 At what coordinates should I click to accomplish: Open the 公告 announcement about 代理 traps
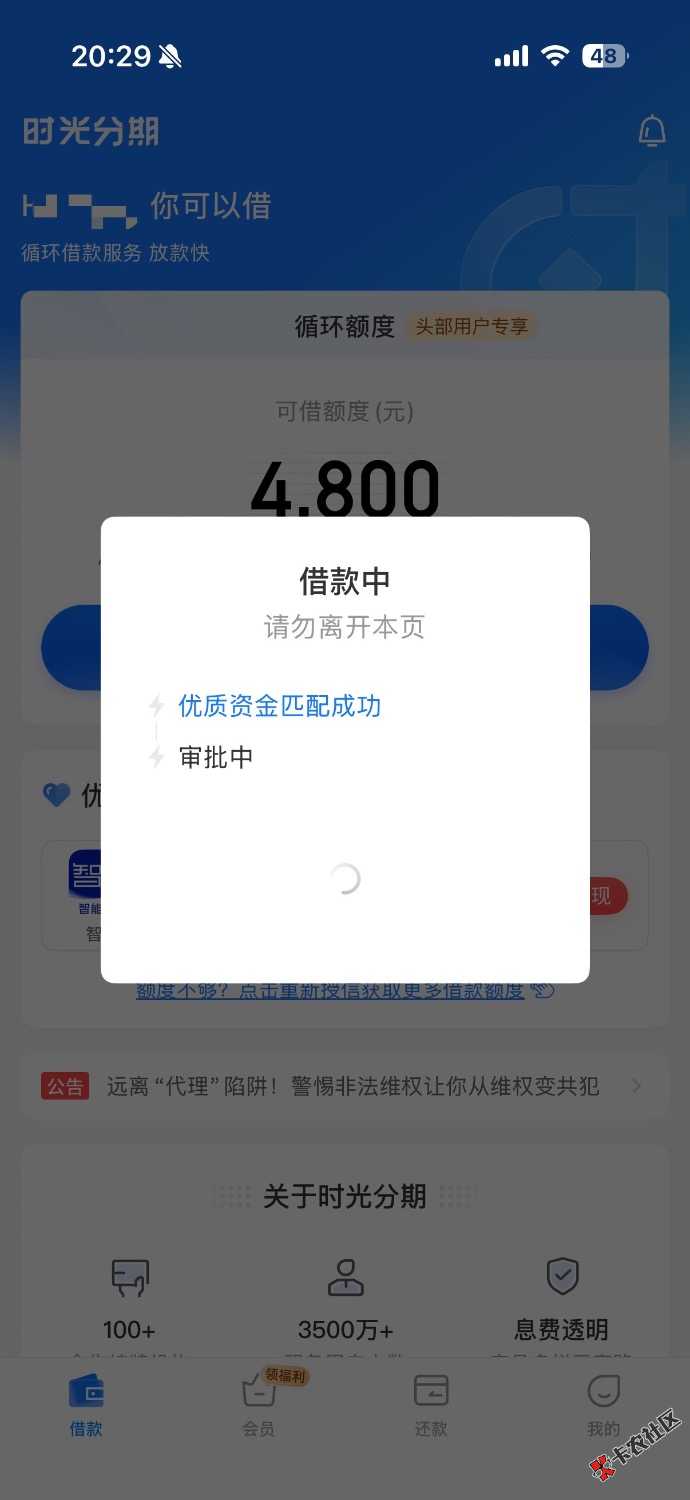point(345,1086)
